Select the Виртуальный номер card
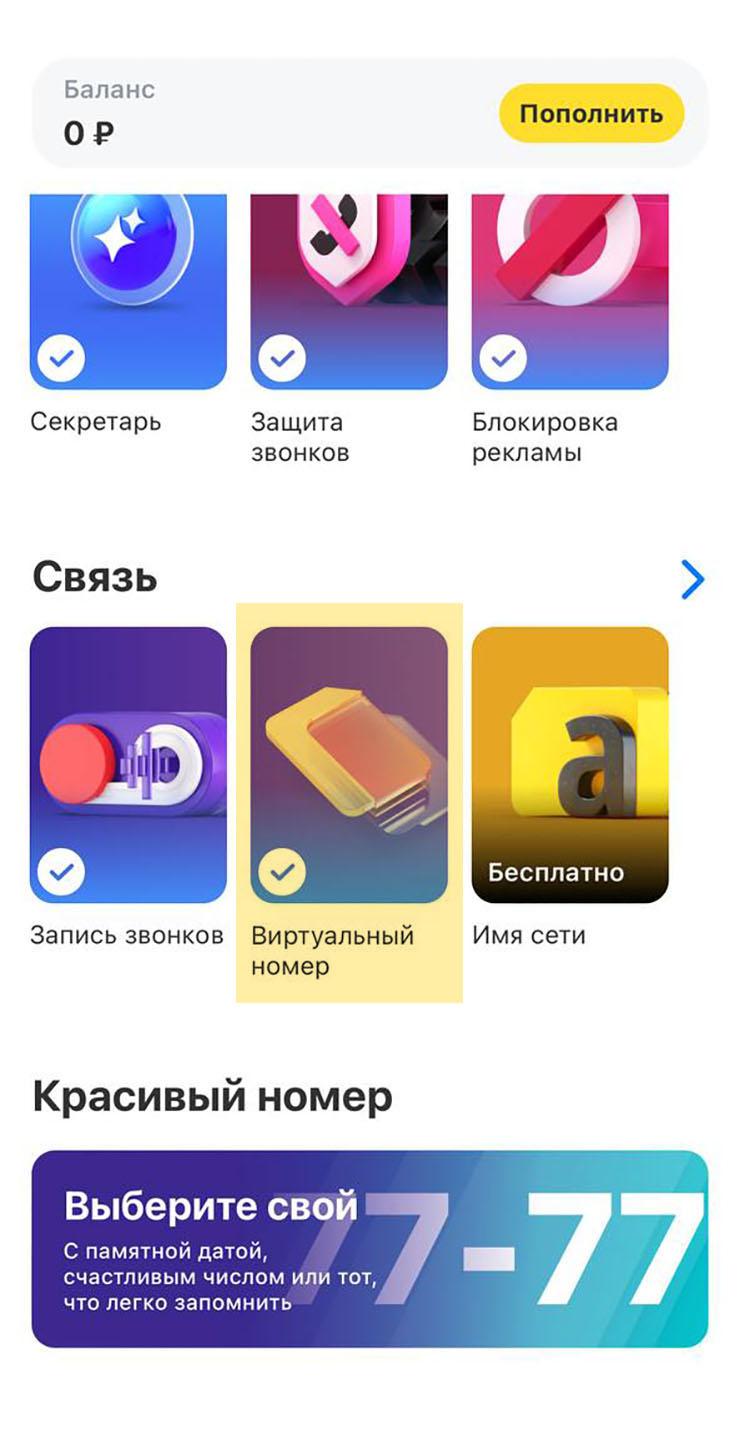This screenshot has width=740, height=1440. 348,765
